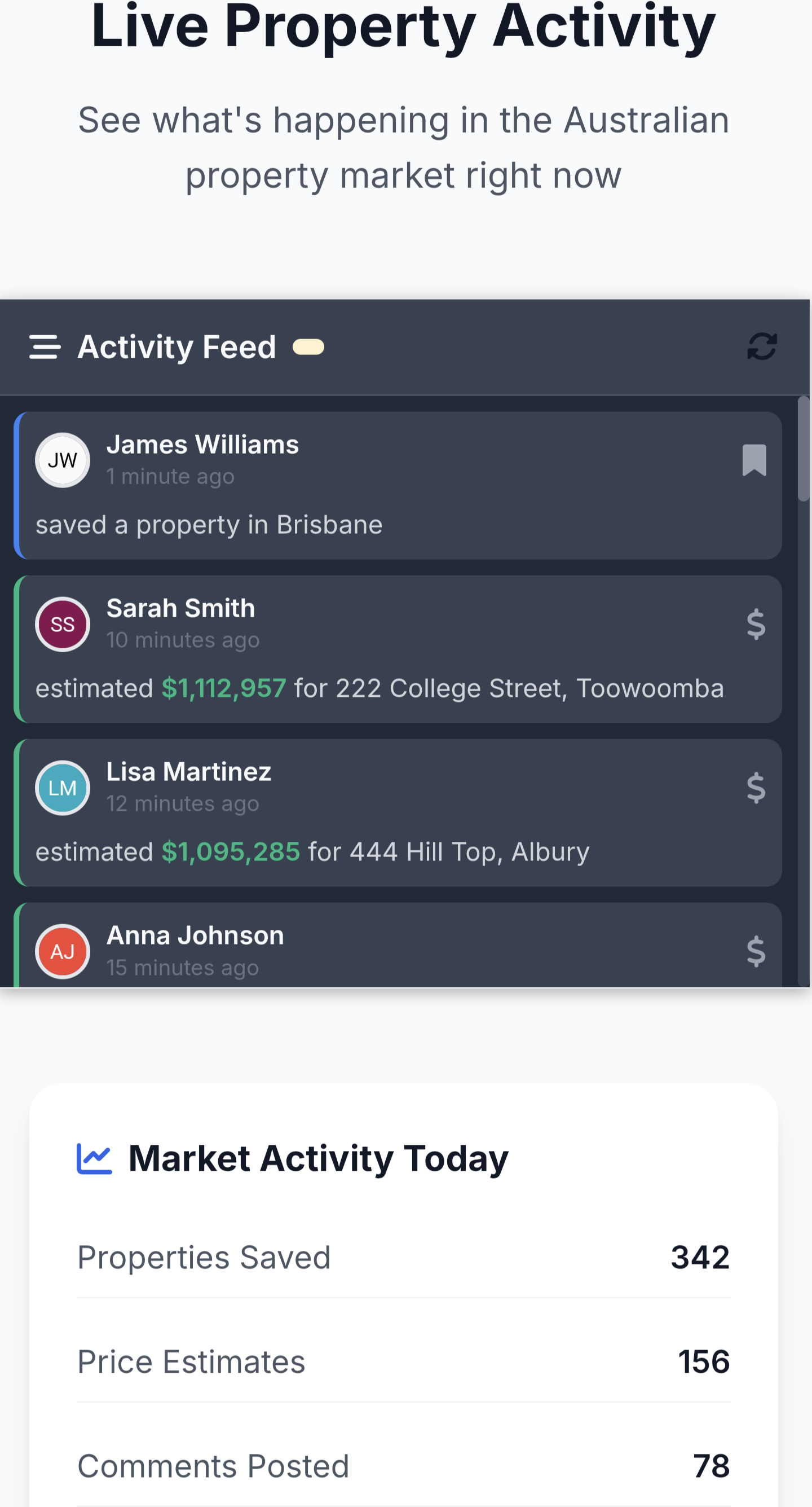Bookmark James Williams' activity
The height and width of the screenshot is (1507, 812).
pyautogui.click(x=754, y=462)
